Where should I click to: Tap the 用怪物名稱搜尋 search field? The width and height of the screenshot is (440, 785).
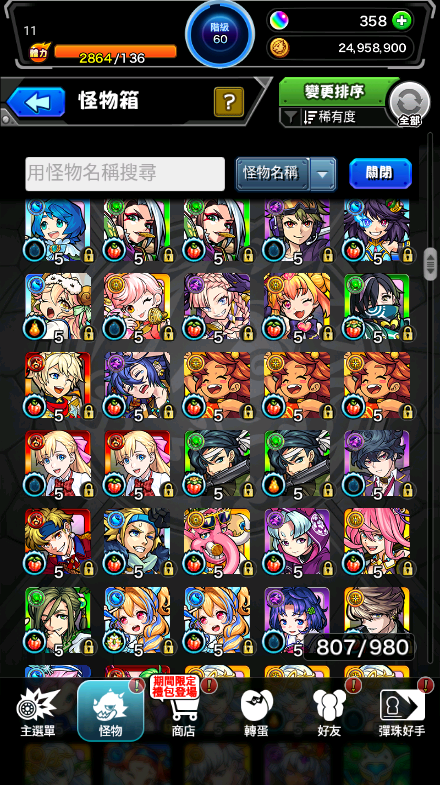coord(125,174)
